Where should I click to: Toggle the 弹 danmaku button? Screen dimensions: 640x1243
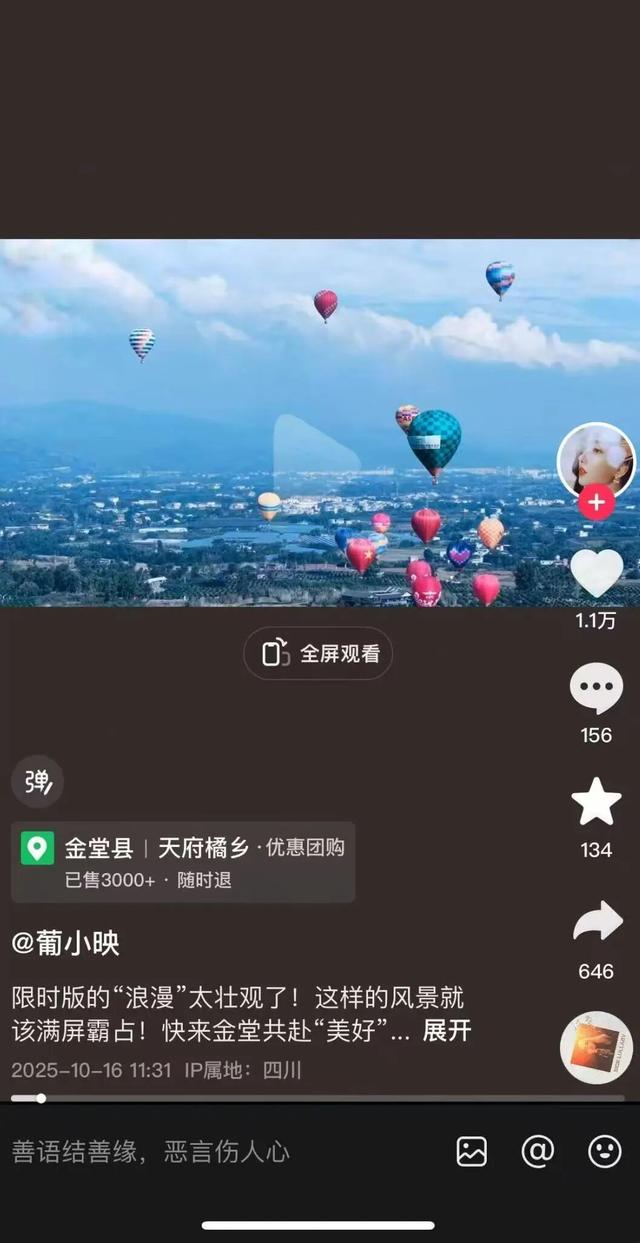[x=37, y=781]
